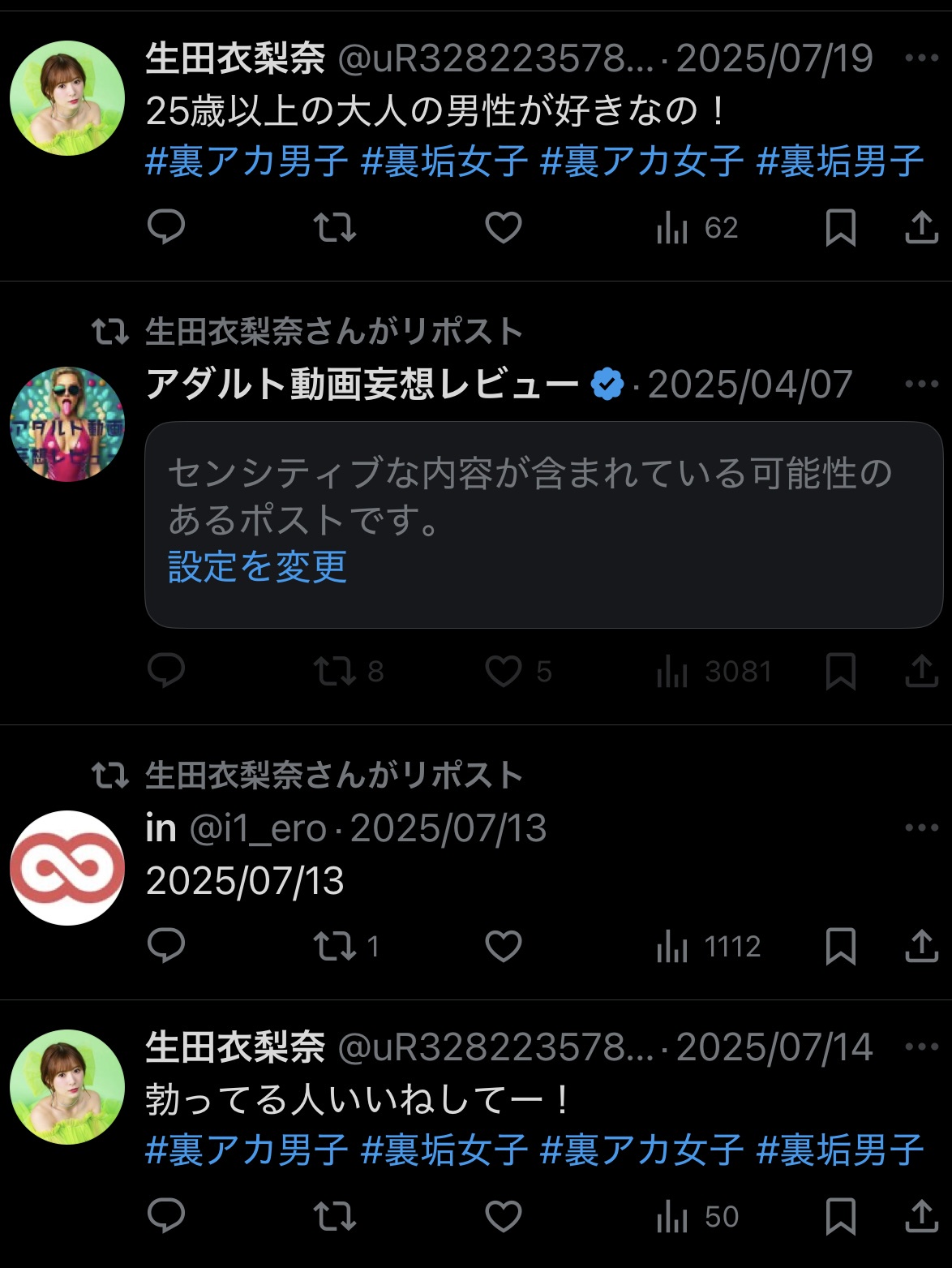The width and height of the screenshot is (952, 1268).
Task: Open アダルト動画妄想レビュー profile avatar
Action: click(x=67, y=424)
